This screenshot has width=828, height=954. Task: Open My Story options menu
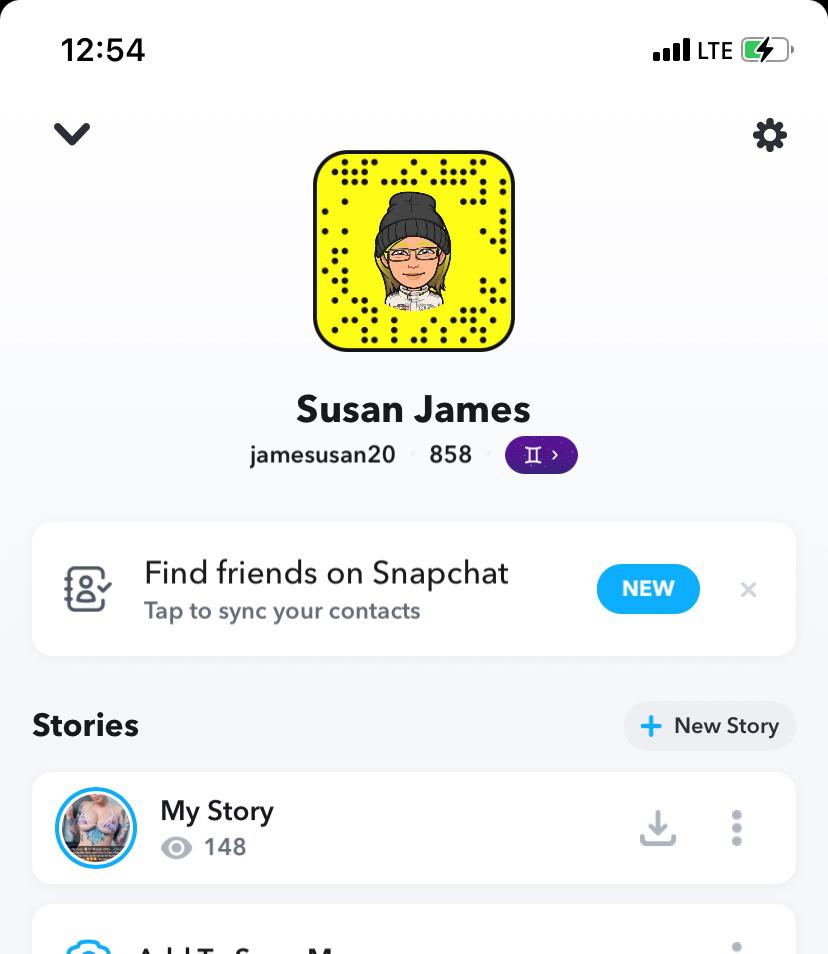tap(737, 828)
